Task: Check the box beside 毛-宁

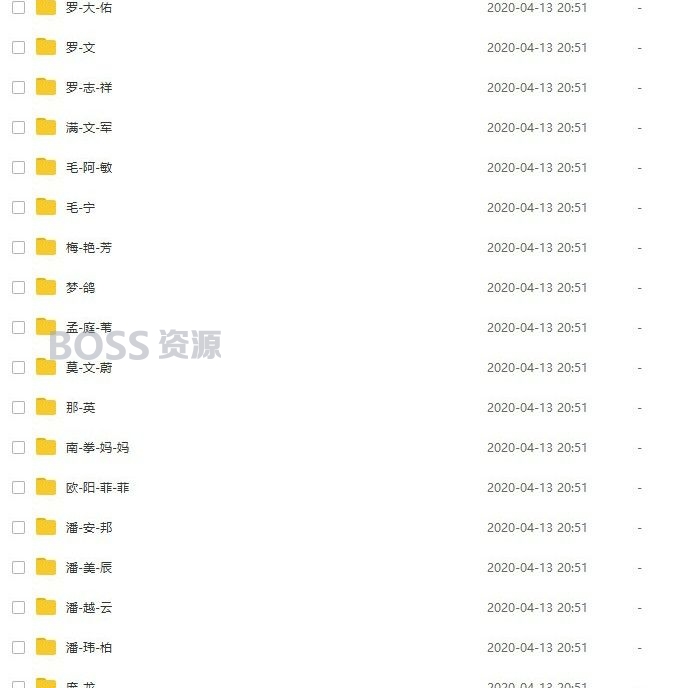Action: tap(18, 207)
